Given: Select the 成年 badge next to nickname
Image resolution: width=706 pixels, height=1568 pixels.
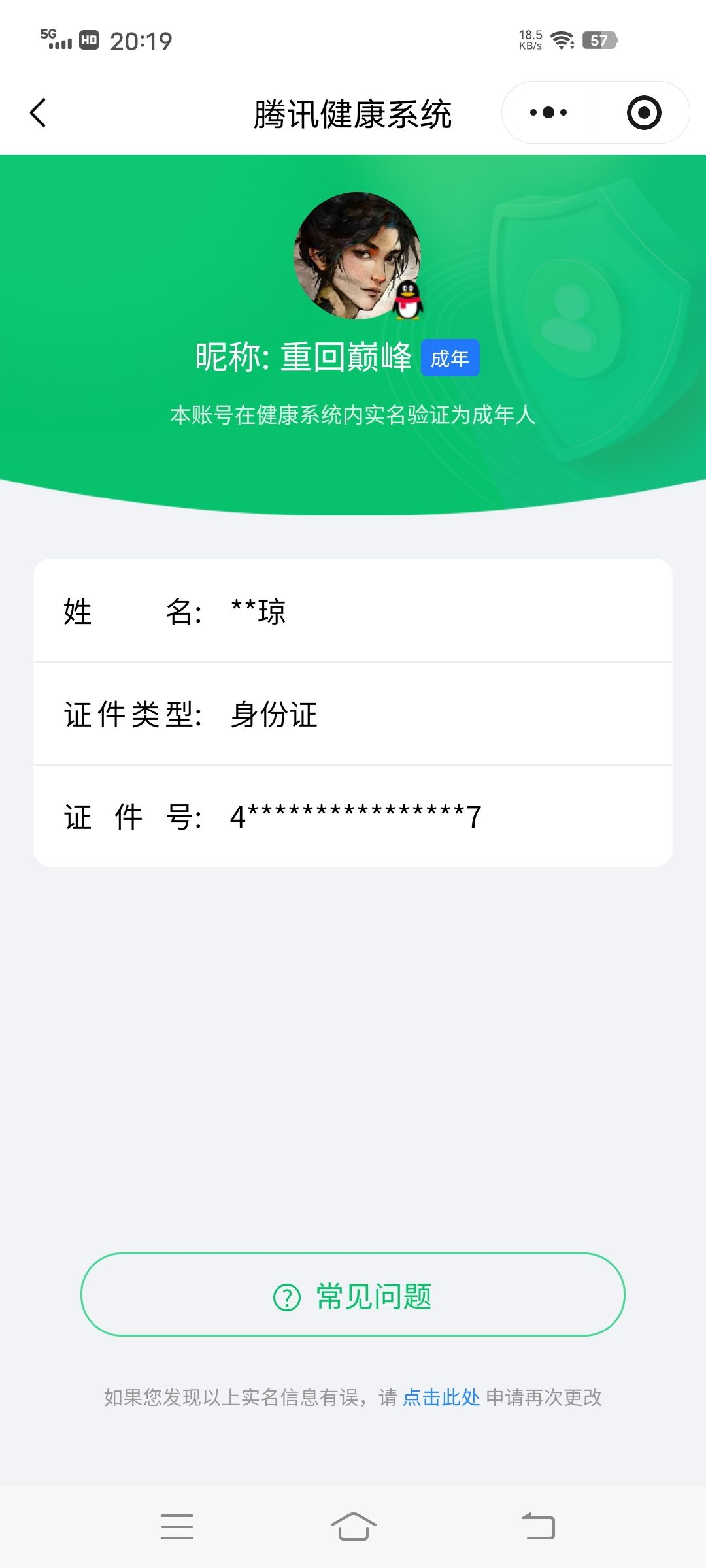Looking at the screenshot, I should [x=450, y=358].
